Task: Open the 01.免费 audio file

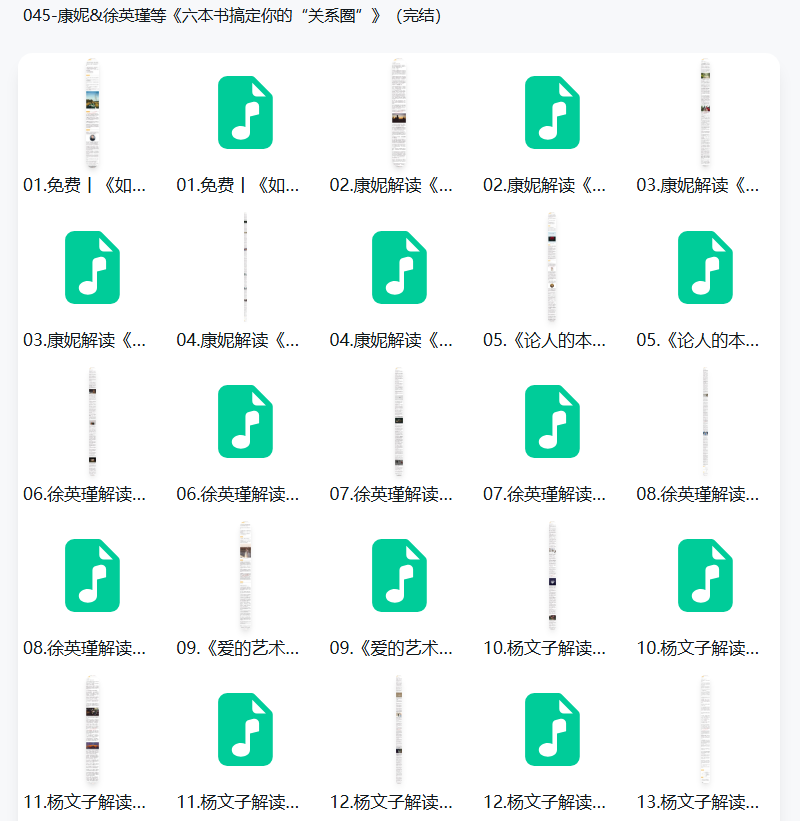Action: coord(245,112)
